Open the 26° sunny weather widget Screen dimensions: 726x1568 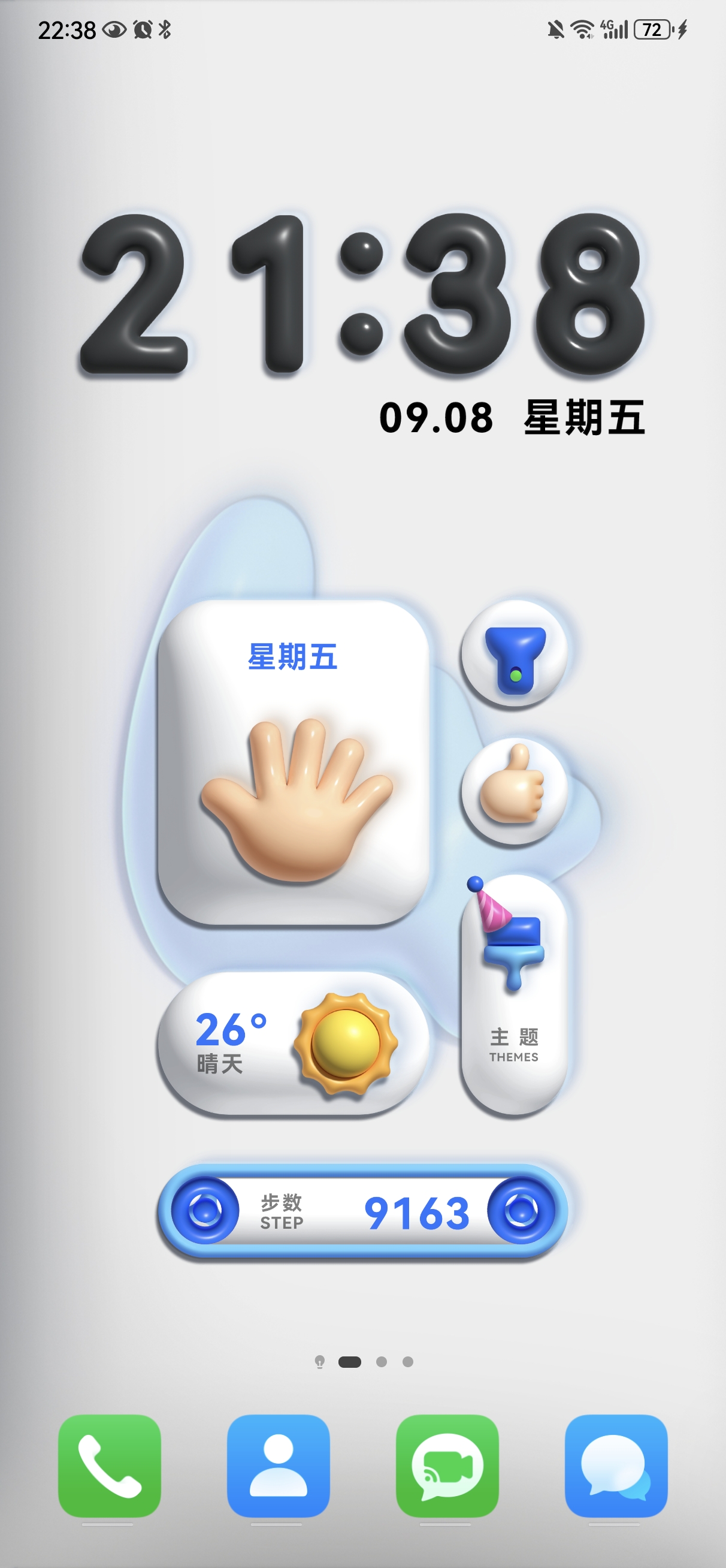click(x=294, y=1044)
